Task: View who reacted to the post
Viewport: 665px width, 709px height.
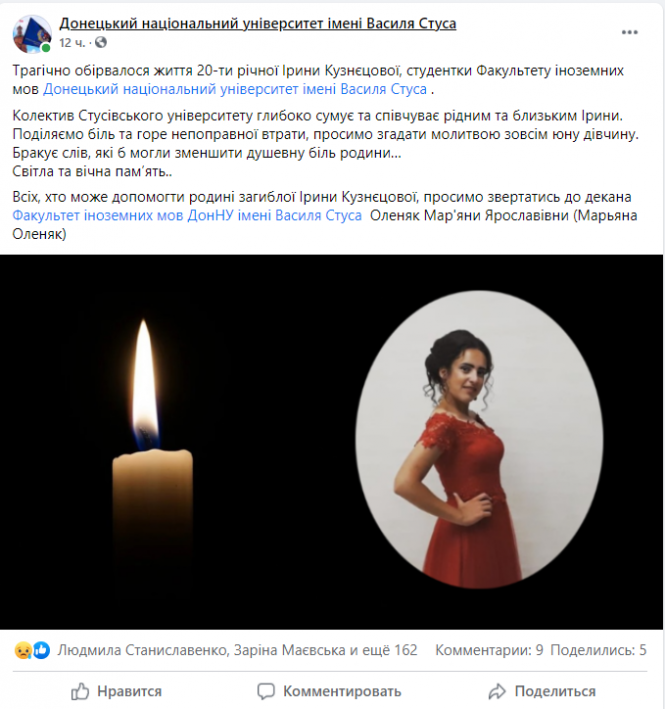Action: (237, 650)
